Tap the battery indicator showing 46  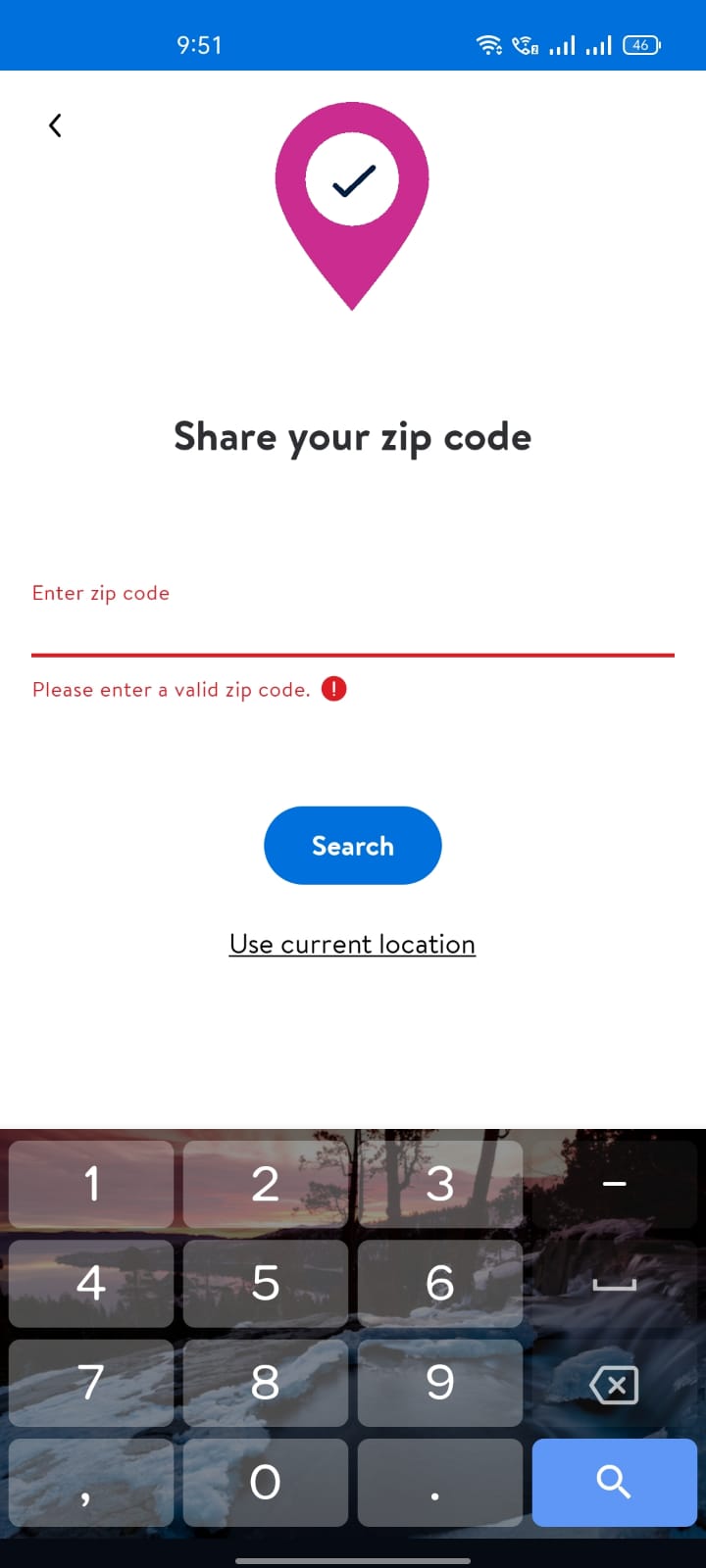coord(639,44)
